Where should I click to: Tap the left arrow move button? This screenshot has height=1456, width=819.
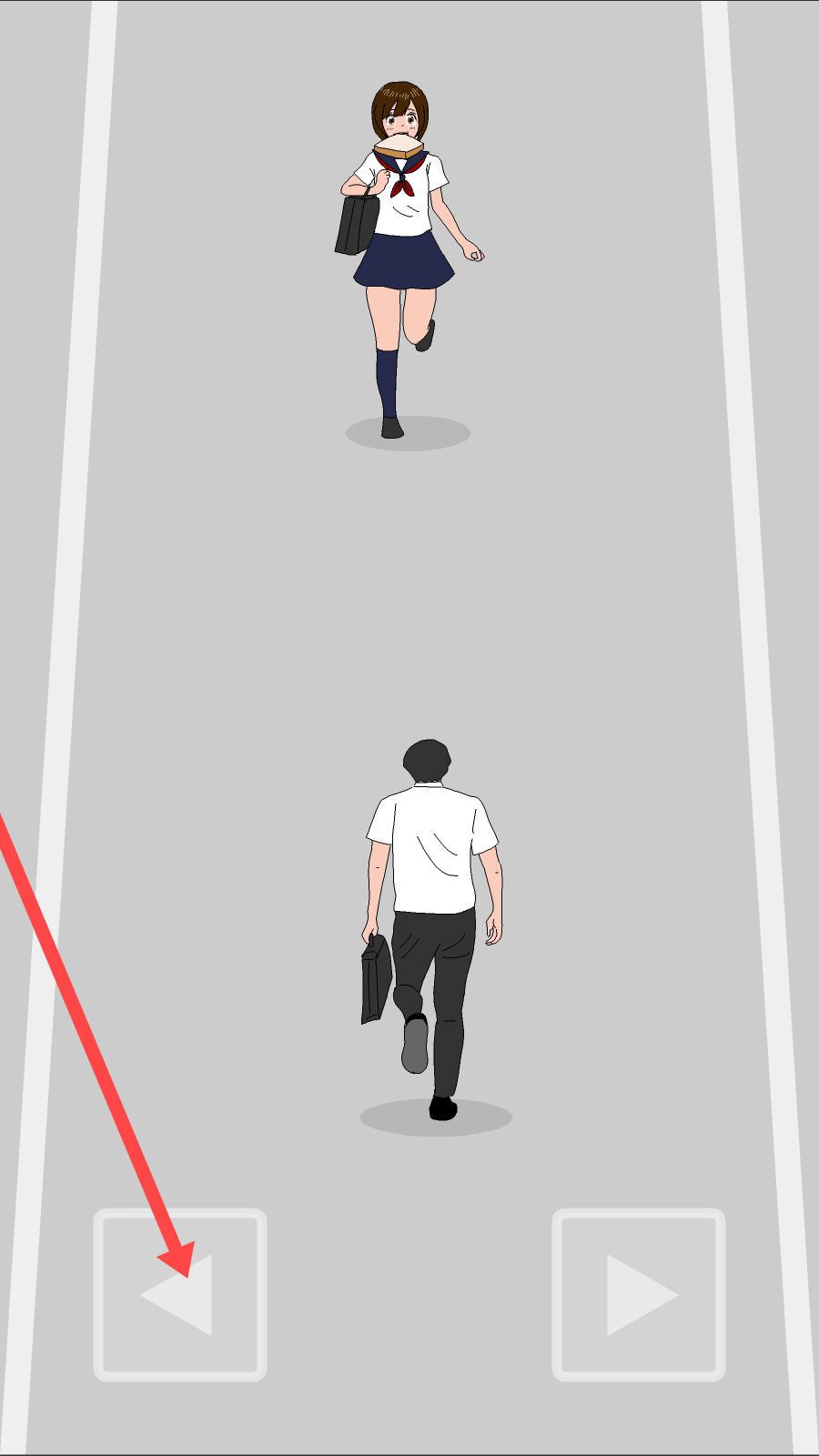click(x=180, y=1295)
